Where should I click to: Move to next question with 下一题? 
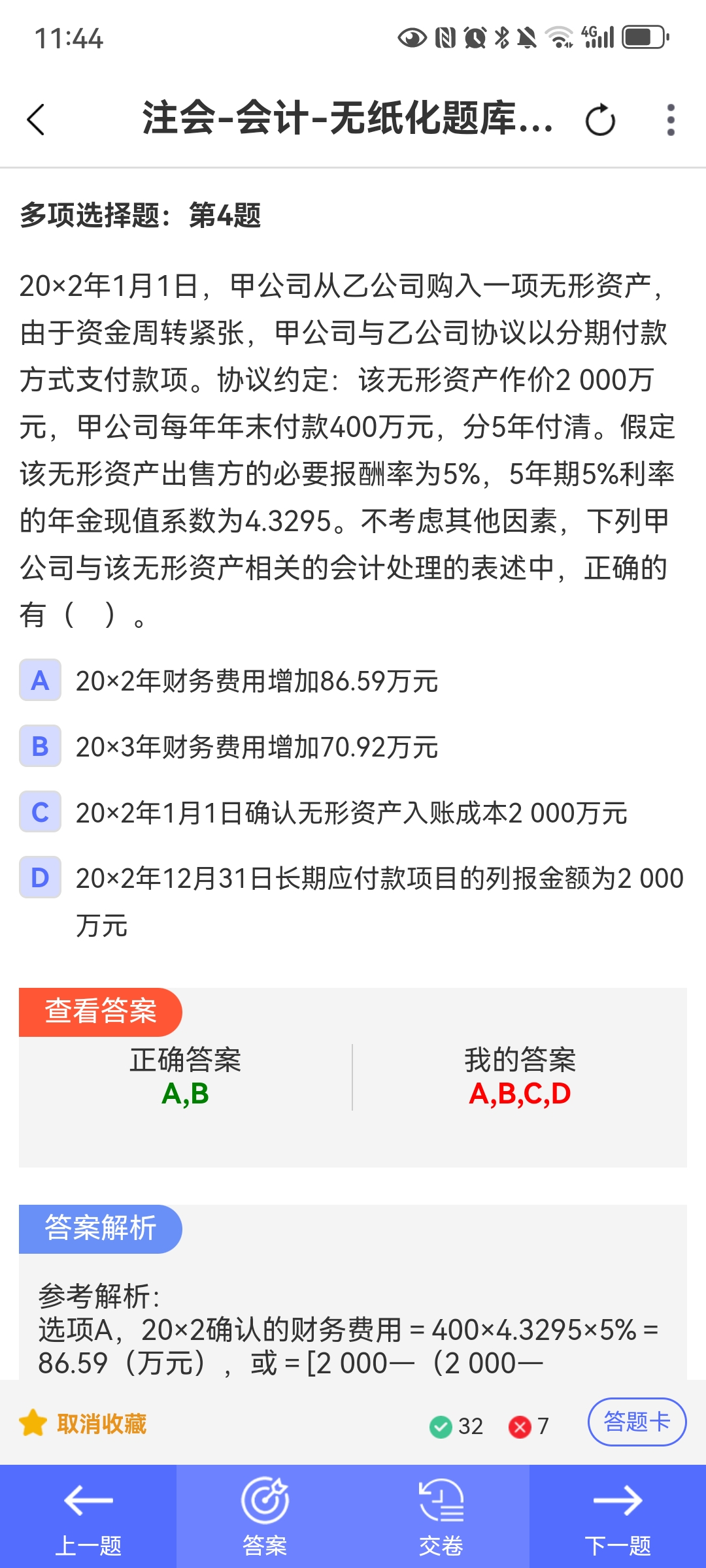618,1516
